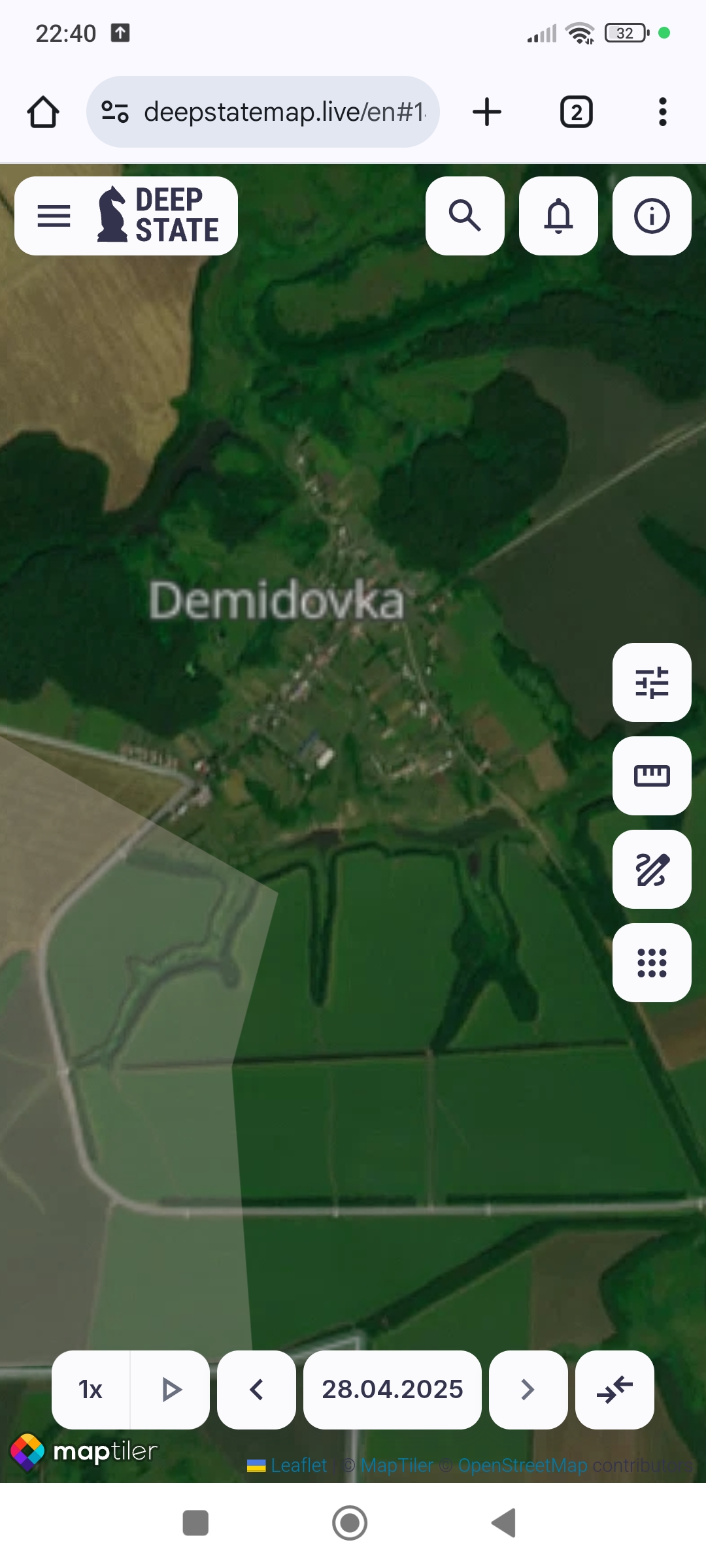Open the info panel
This screenshot has width=706, height=1568.
[x=652, y=216]
